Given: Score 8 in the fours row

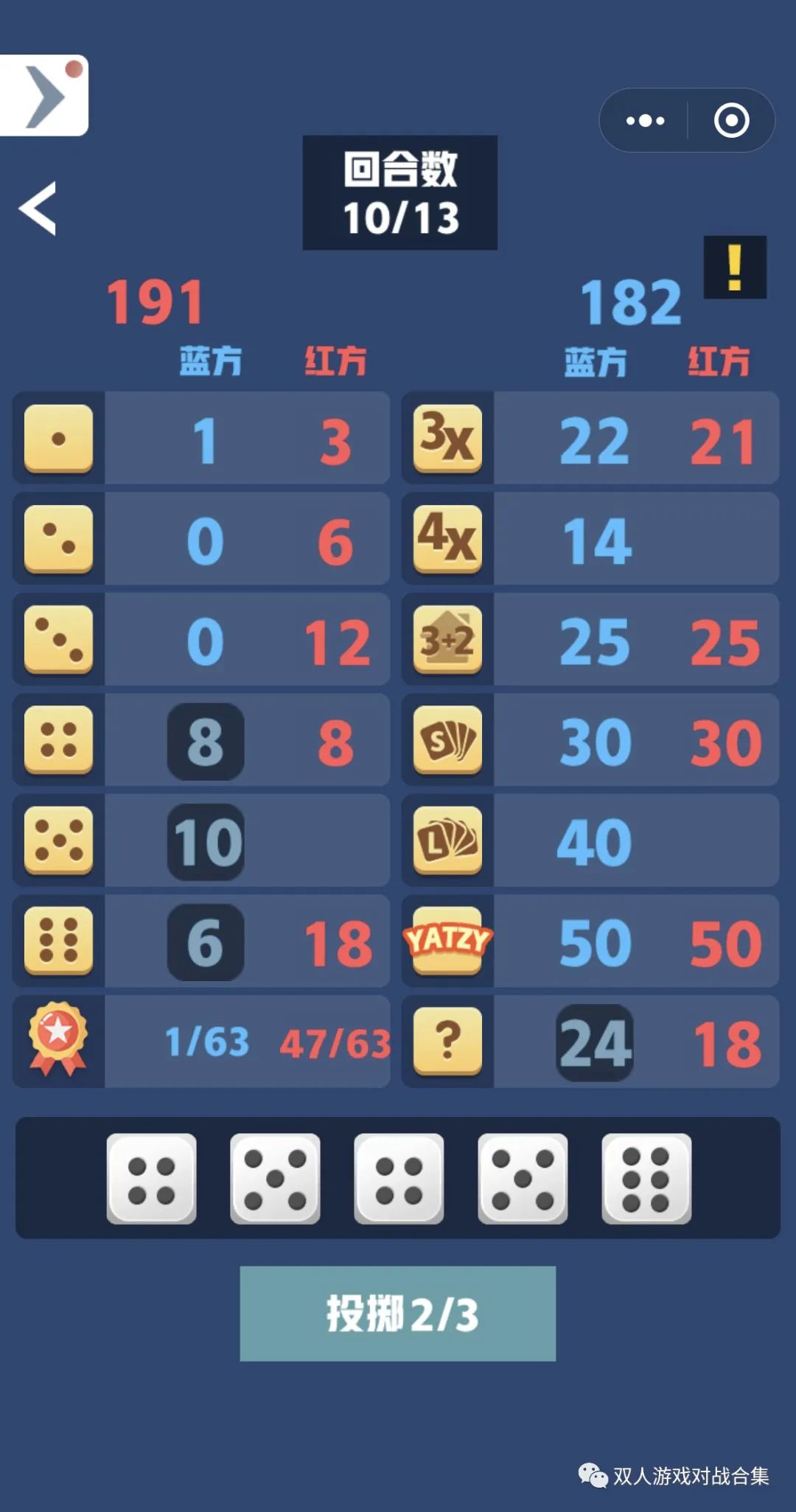Looking at the screenshot, I should pos(206,742).
